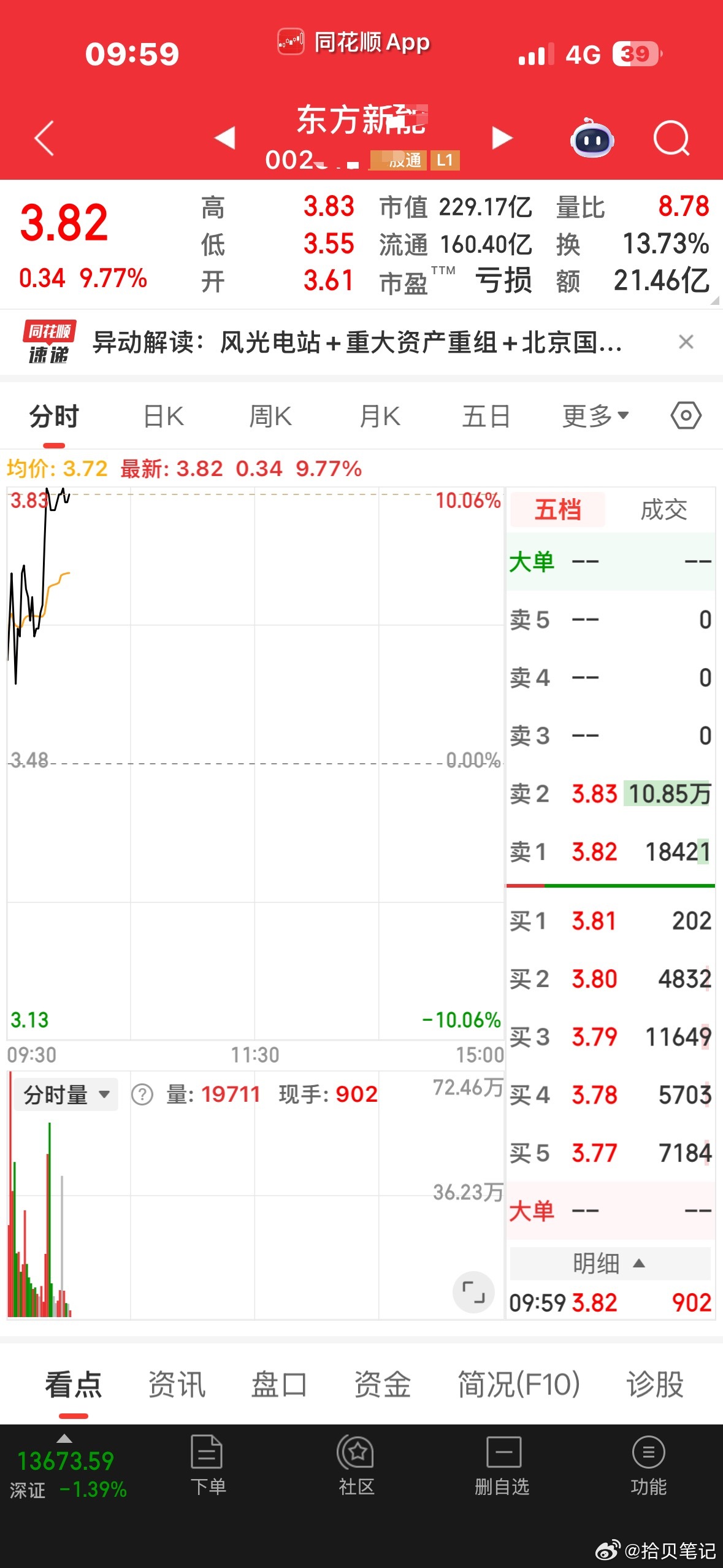The height and width of the screenshot is (1568, 723).
Task: Open the chart settings gear icon
Action: click(x=686, y=415)
